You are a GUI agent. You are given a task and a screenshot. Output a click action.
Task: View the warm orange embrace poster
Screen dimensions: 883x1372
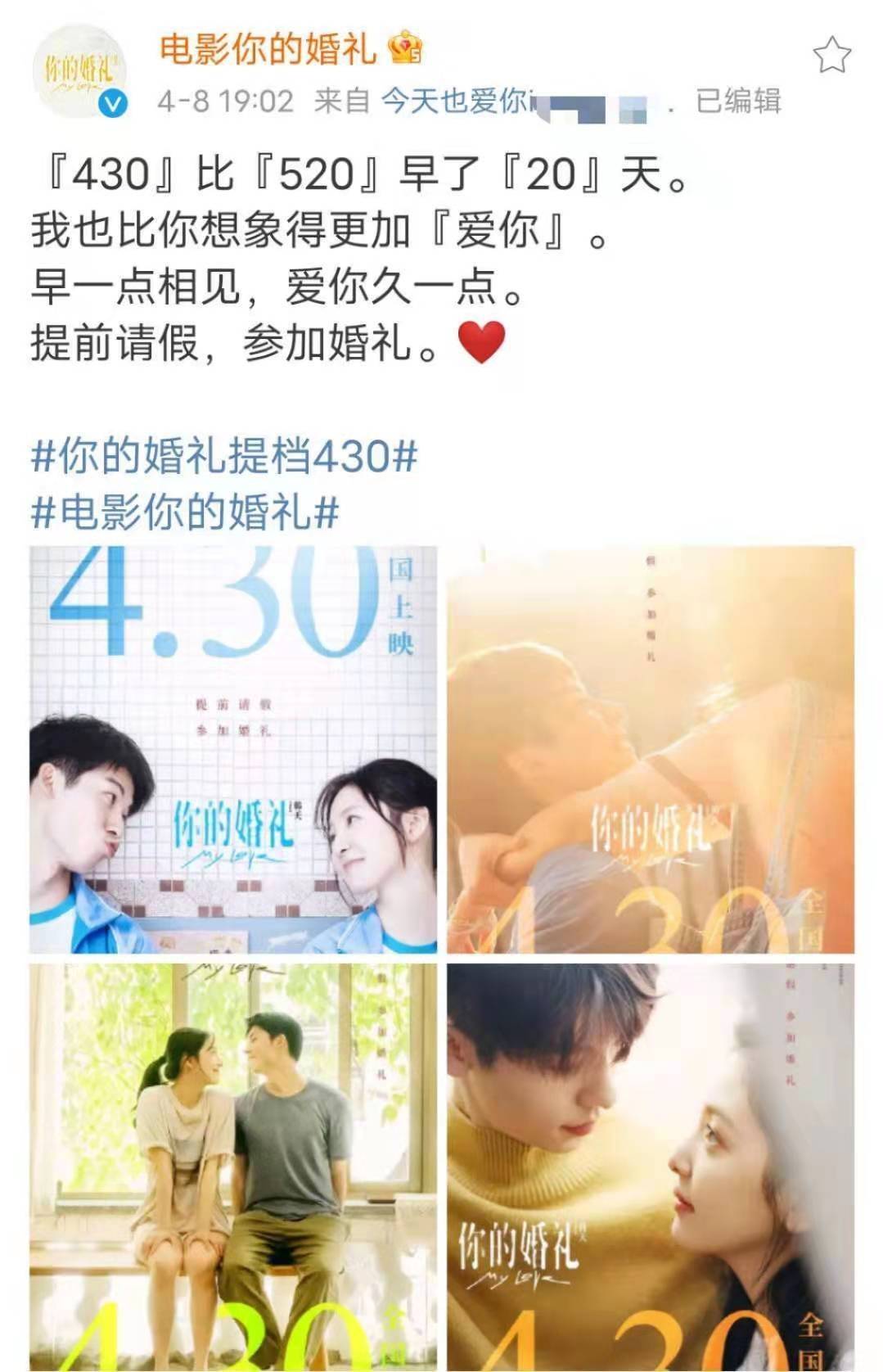coord(650,749)
